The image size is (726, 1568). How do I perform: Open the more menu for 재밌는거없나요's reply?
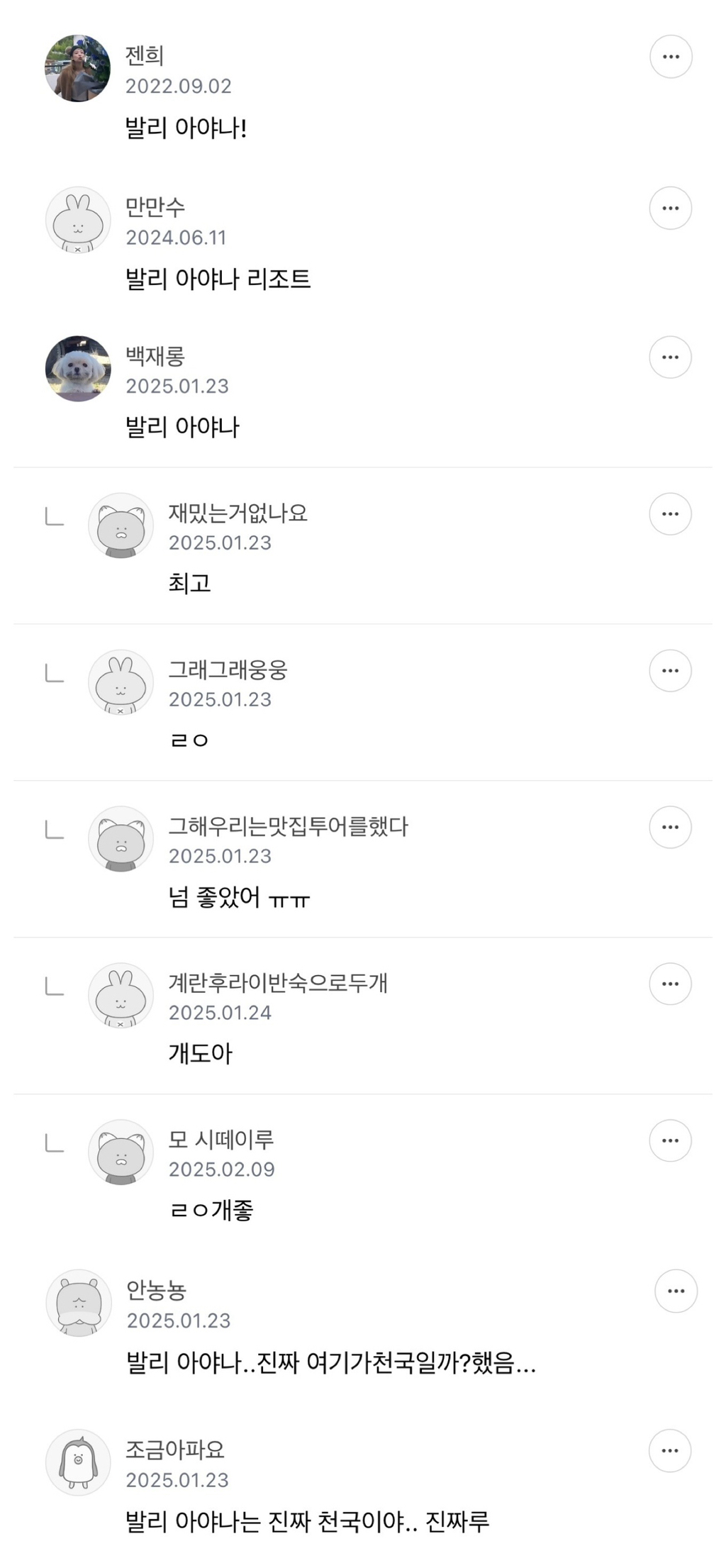click(x=670, y=514)
